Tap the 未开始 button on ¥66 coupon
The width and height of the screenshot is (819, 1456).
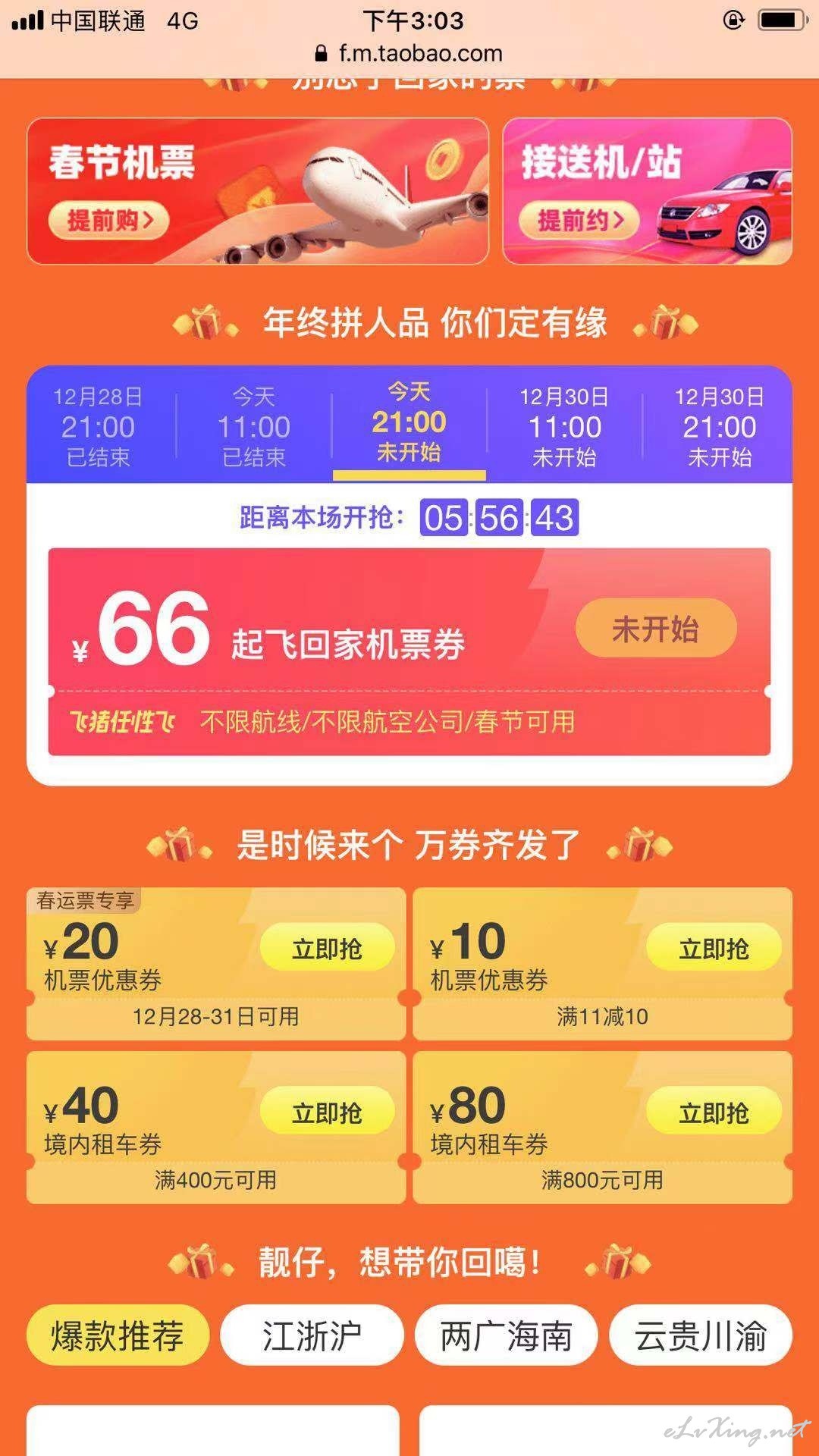pyautogui.click(x=656, y=629)
